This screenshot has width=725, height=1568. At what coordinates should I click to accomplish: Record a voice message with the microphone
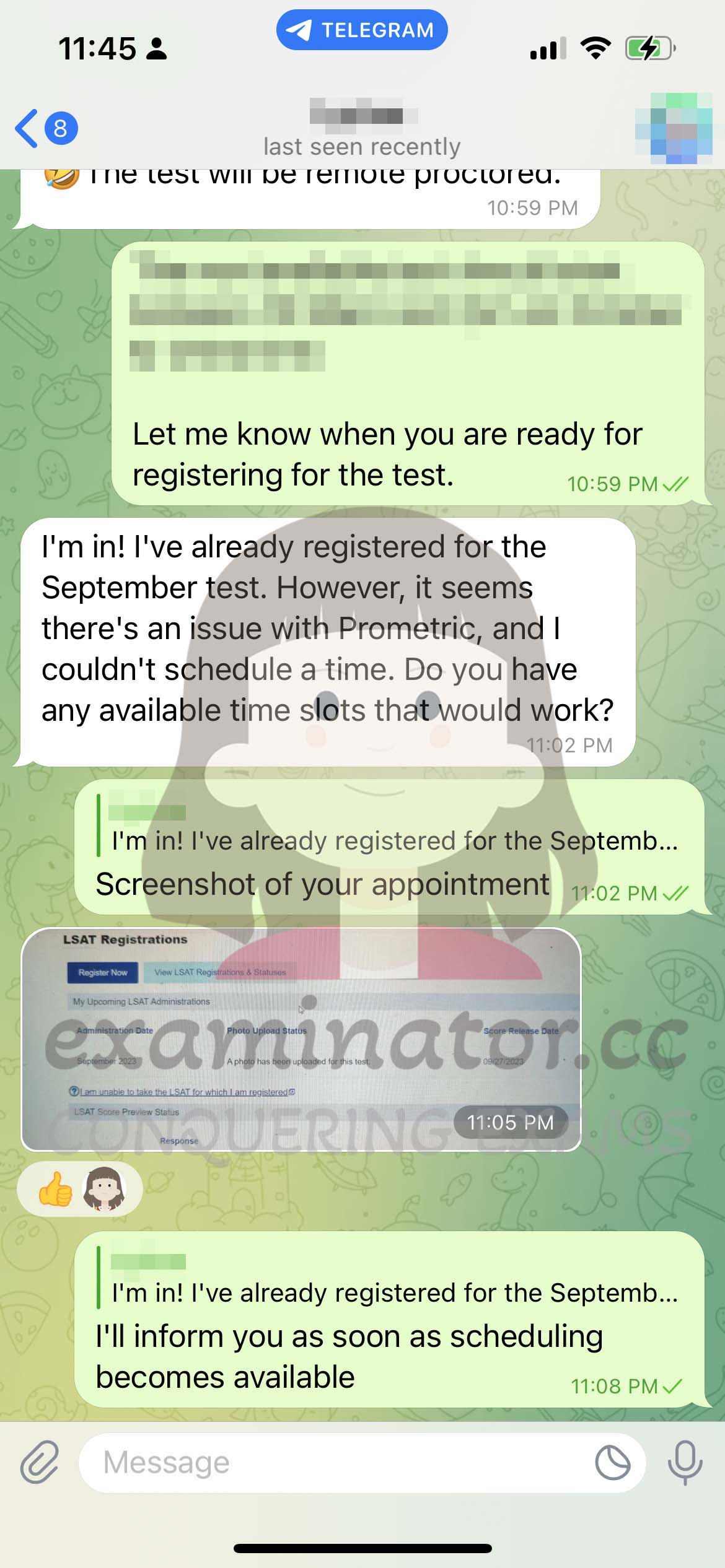685,1463
